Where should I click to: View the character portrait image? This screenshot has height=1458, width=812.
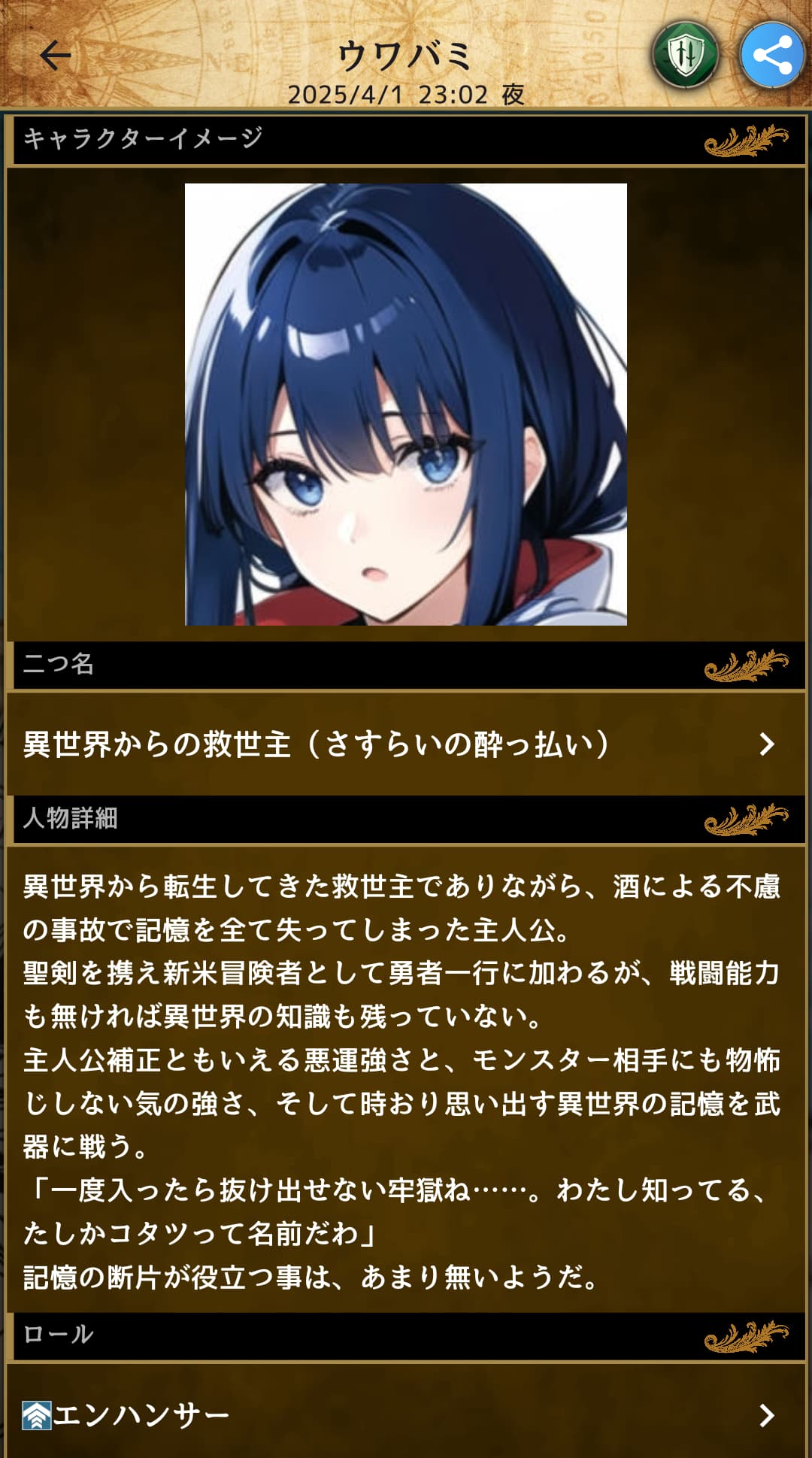[406, 405]
